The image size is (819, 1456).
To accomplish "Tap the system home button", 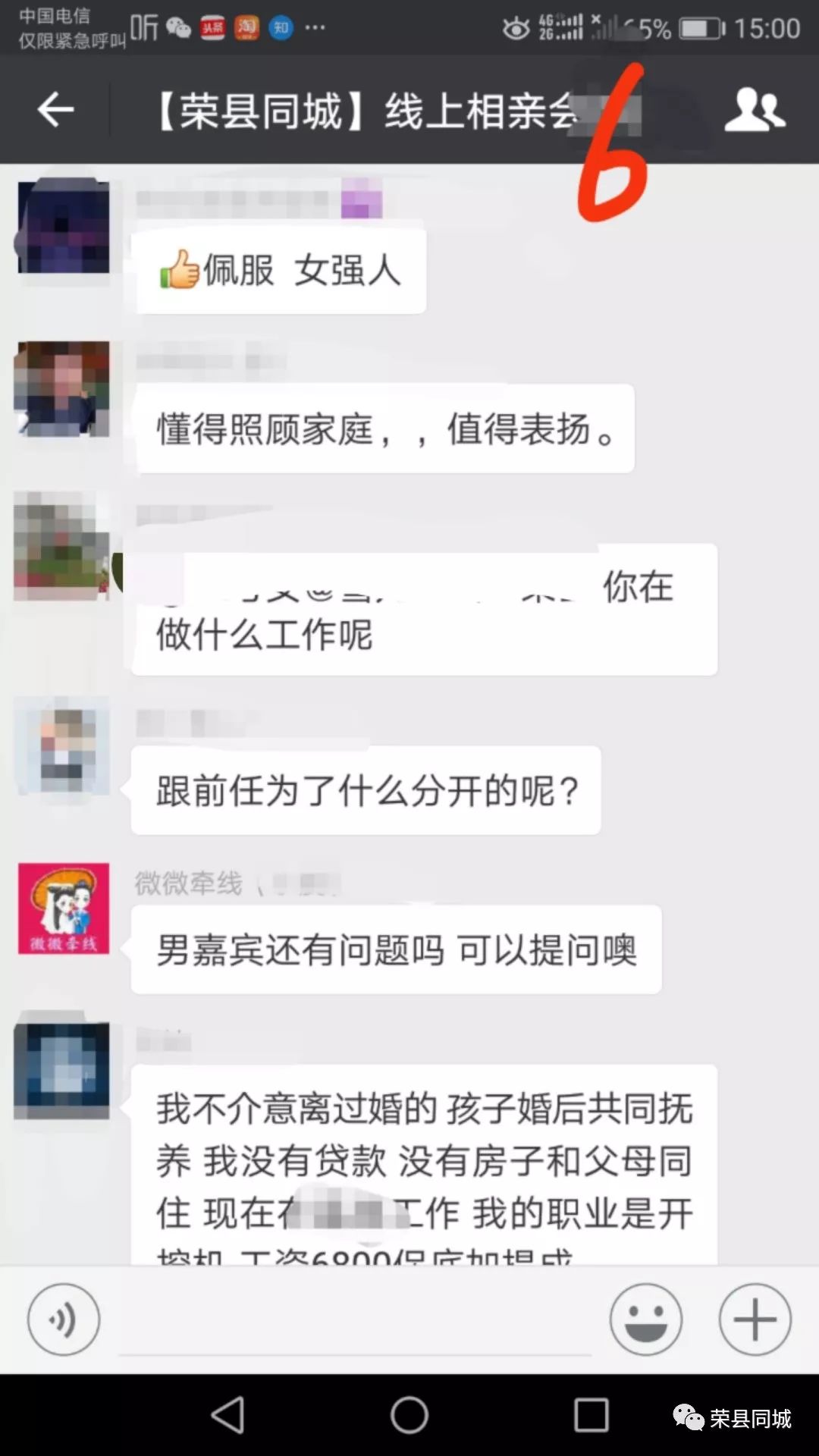I will [409, 1415].
